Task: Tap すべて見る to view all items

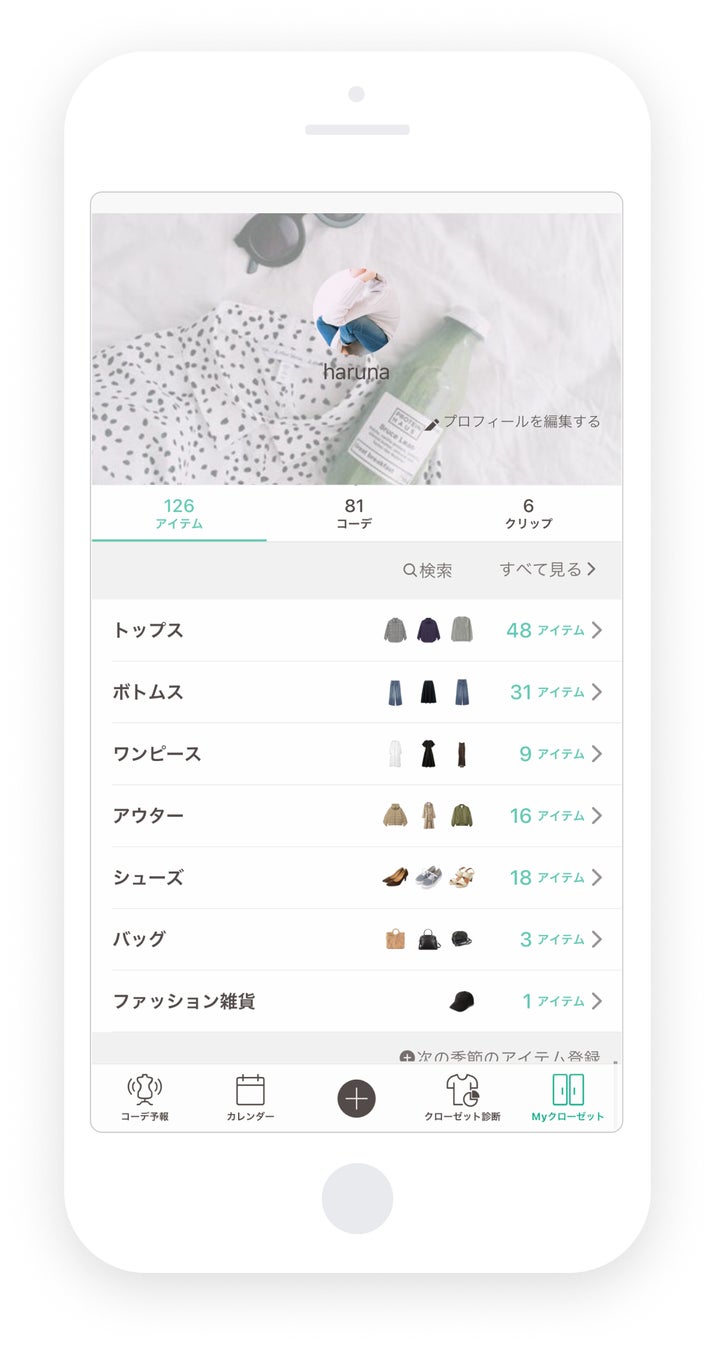Action: (x=547, y=569)
